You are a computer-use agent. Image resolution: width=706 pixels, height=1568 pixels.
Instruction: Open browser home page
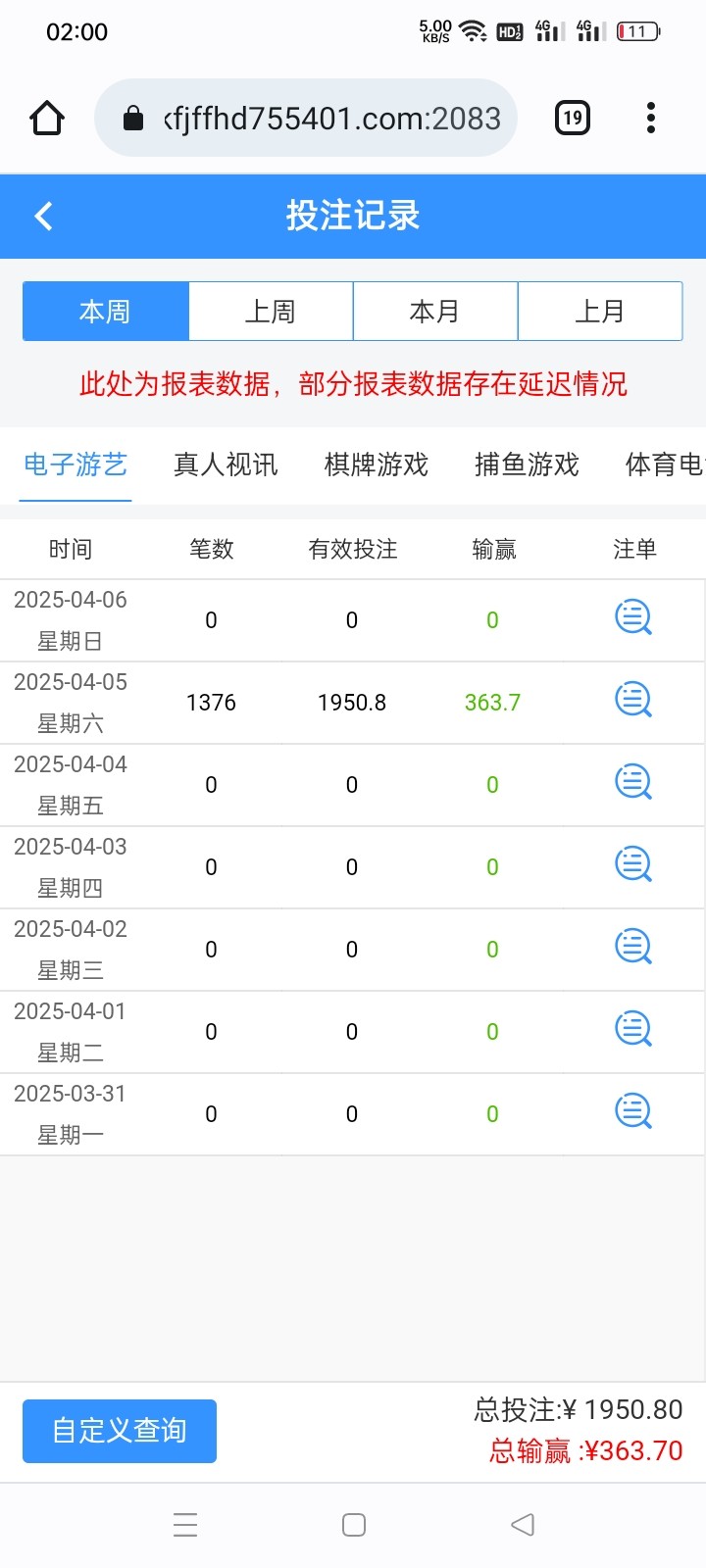click(47, 119)
